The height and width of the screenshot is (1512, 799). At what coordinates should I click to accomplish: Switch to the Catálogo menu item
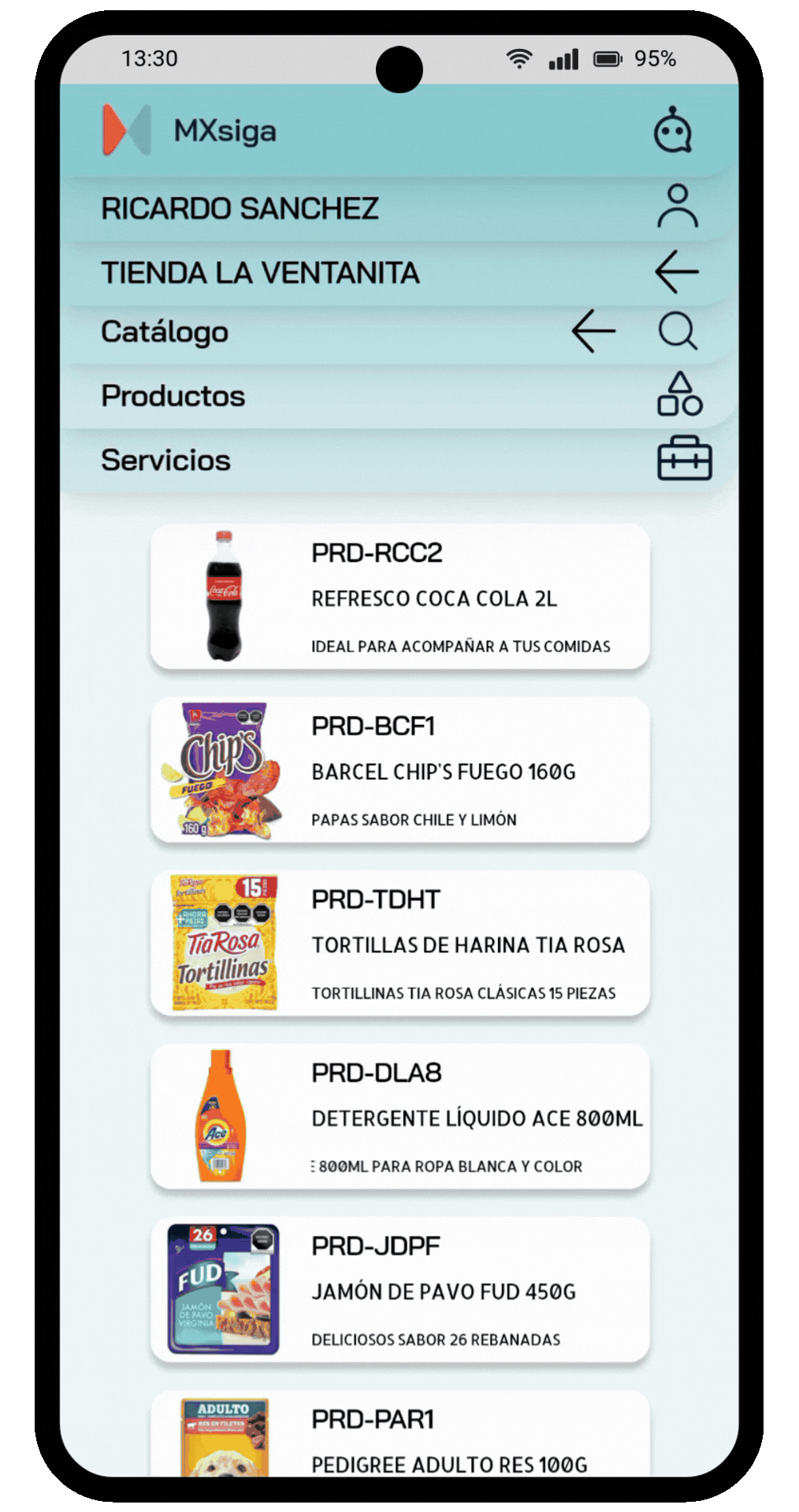coord(165,331)
